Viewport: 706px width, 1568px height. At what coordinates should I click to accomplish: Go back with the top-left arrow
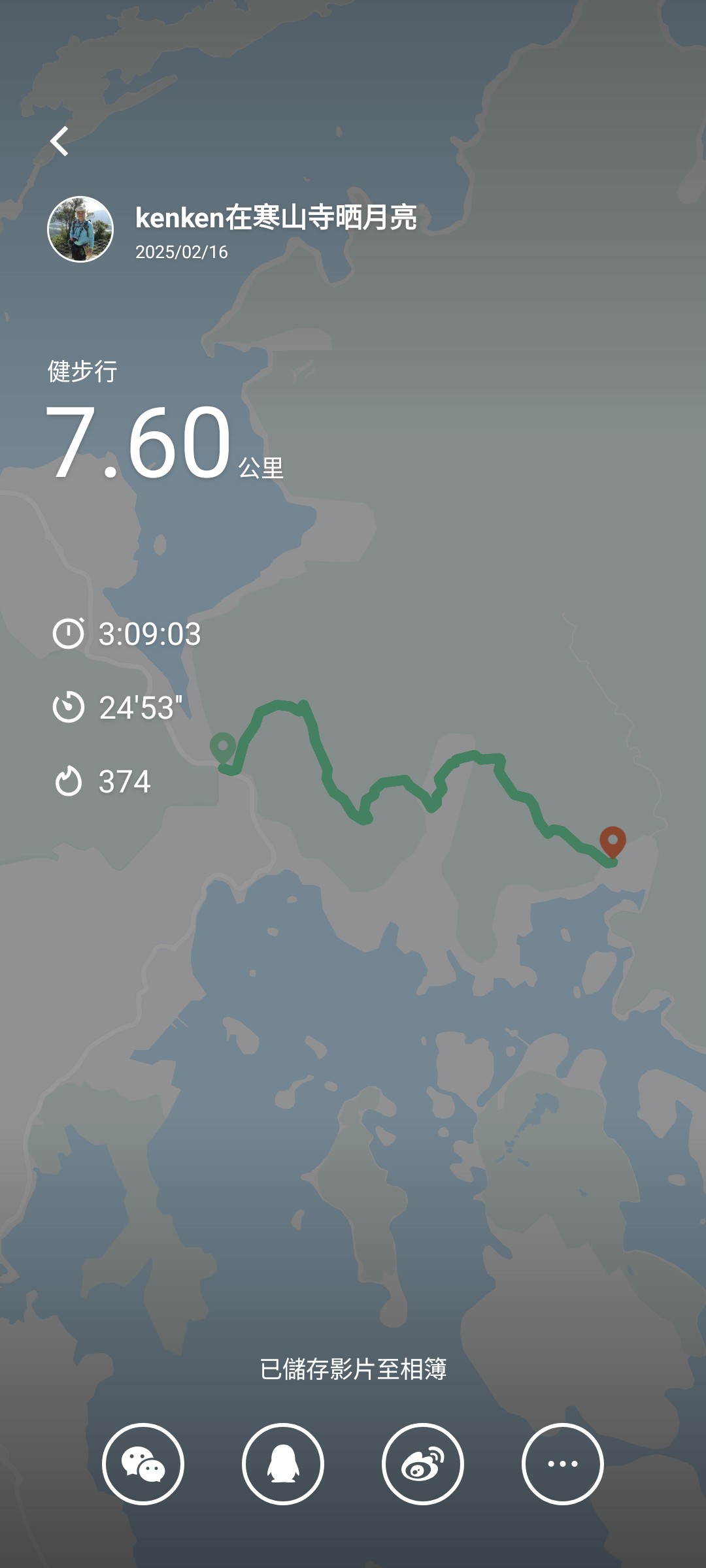(59, 141)
